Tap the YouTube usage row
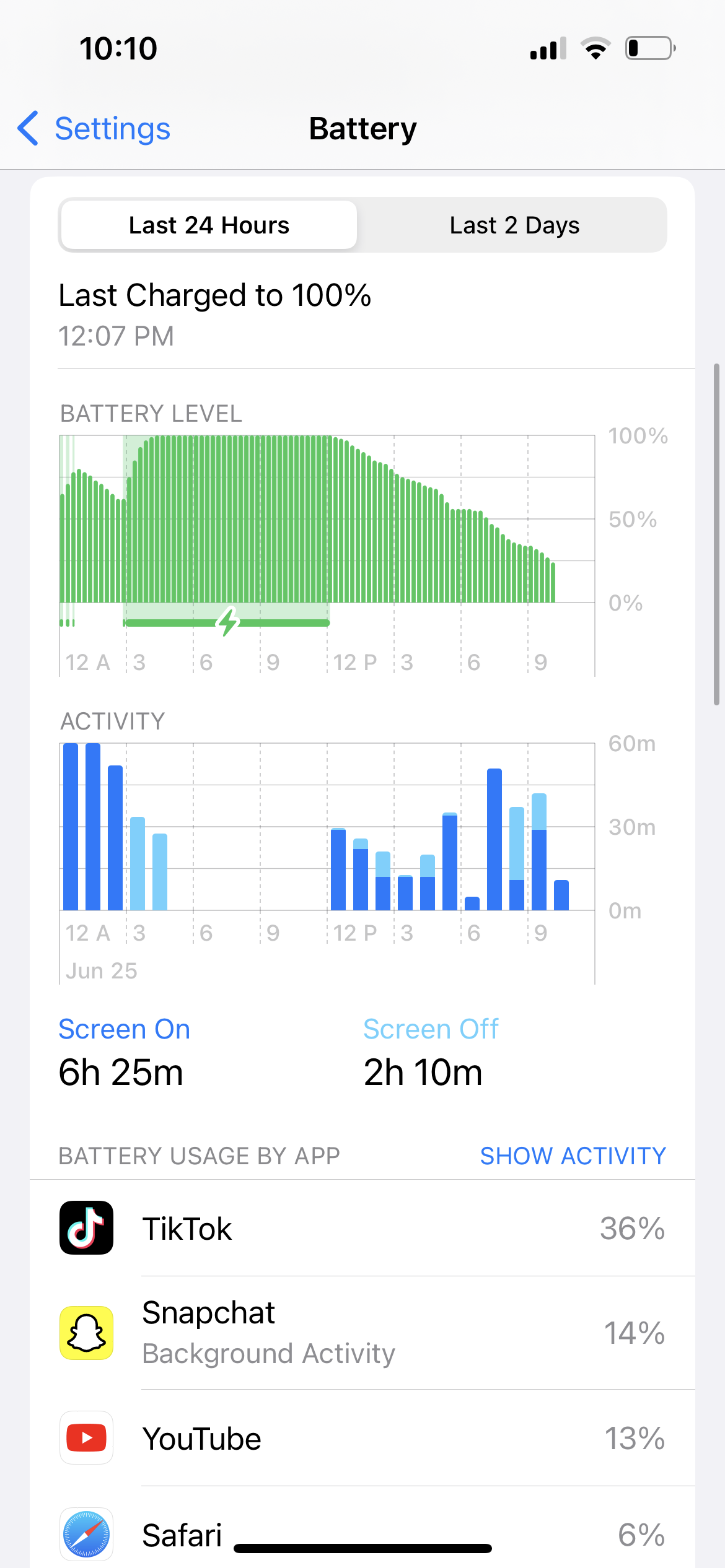Viewport: 725px width, 1568px height. [362, 1438]
